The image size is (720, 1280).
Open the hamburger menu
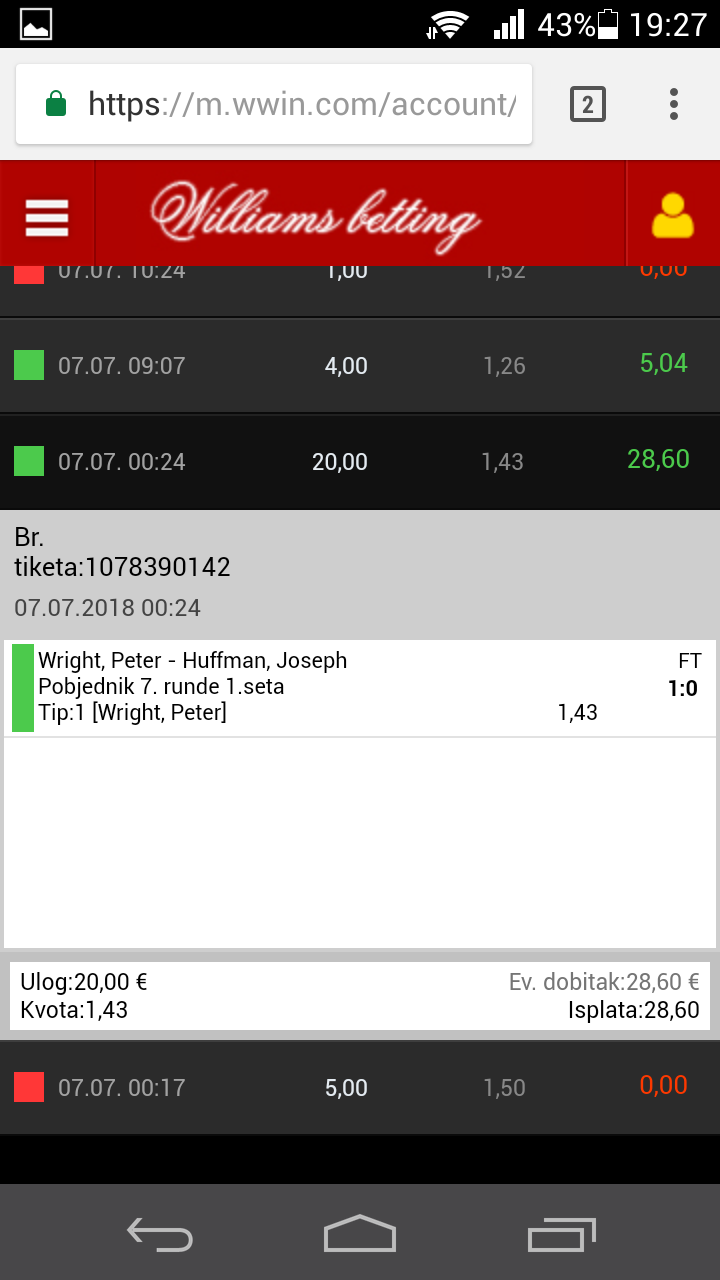pos(47,216)
